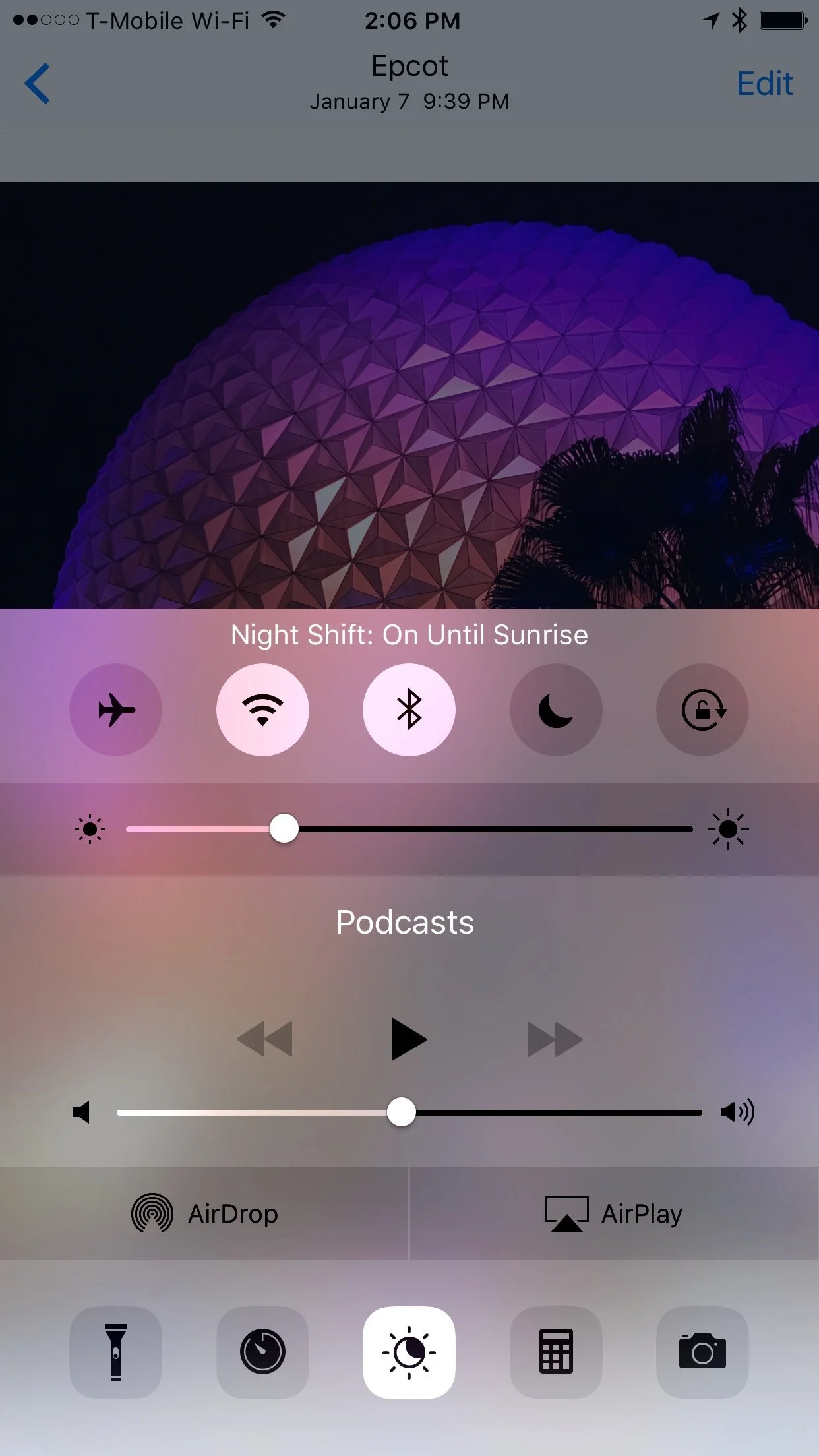
Task: Open AirDrop options
Action: 204,1213
